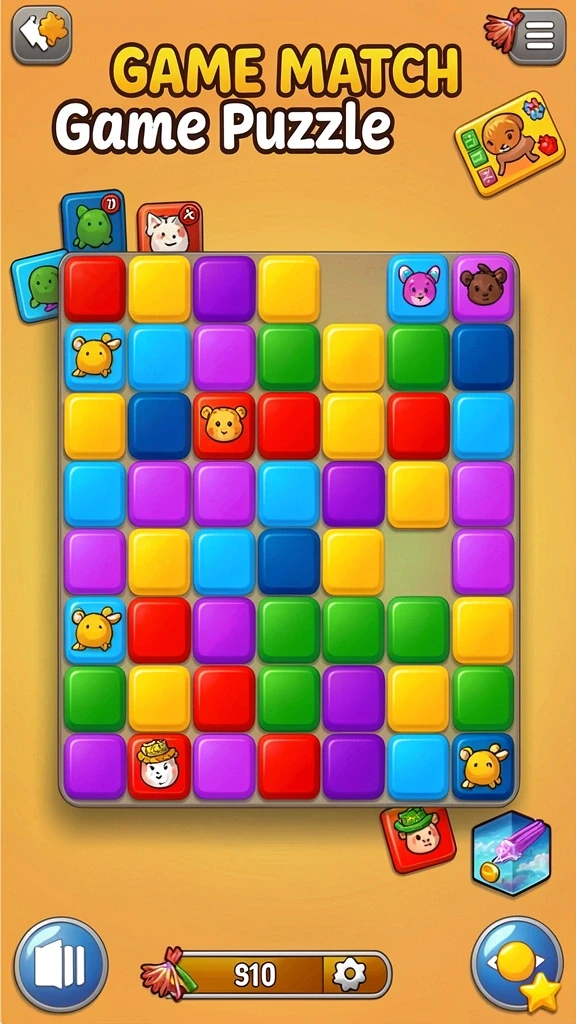
Task: Activate the yellow ball star booster
Action: pyautogui.click(x=517, y=965)
